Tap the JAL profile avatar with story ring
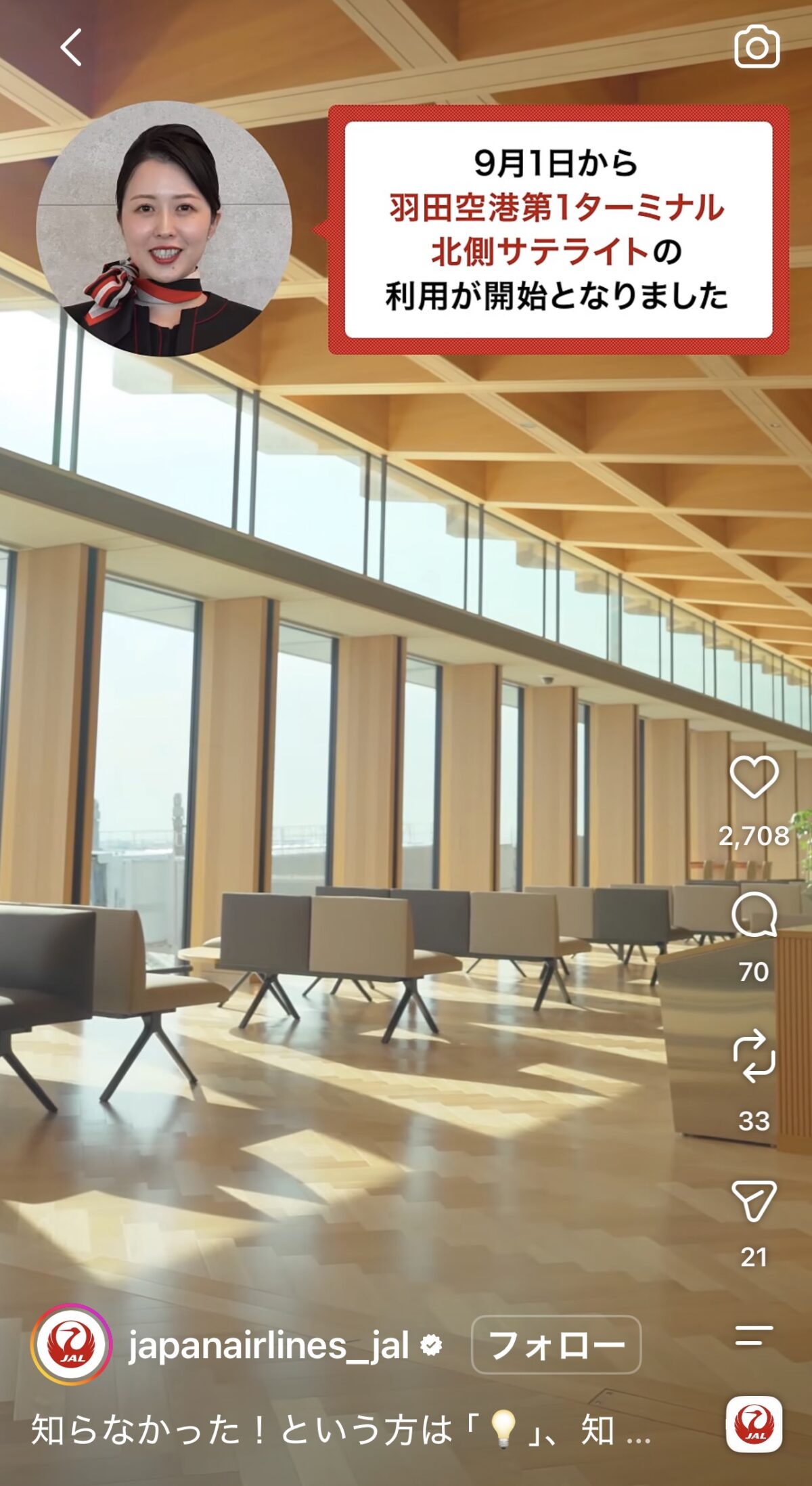Screen dimensions: 812x1486 [71, 1345]
